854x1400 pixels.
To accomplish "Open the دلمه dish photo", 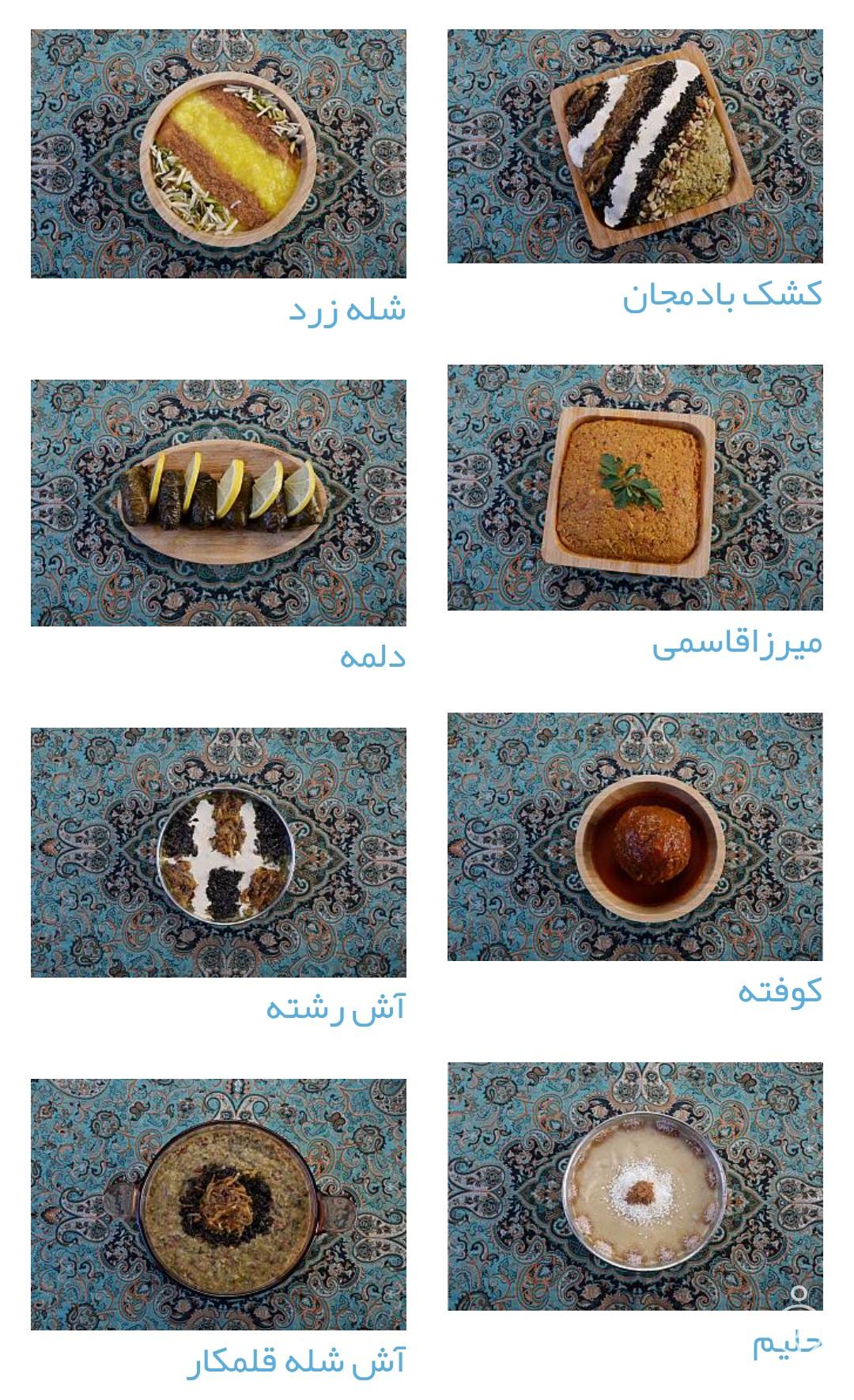I will pos(218,503).
